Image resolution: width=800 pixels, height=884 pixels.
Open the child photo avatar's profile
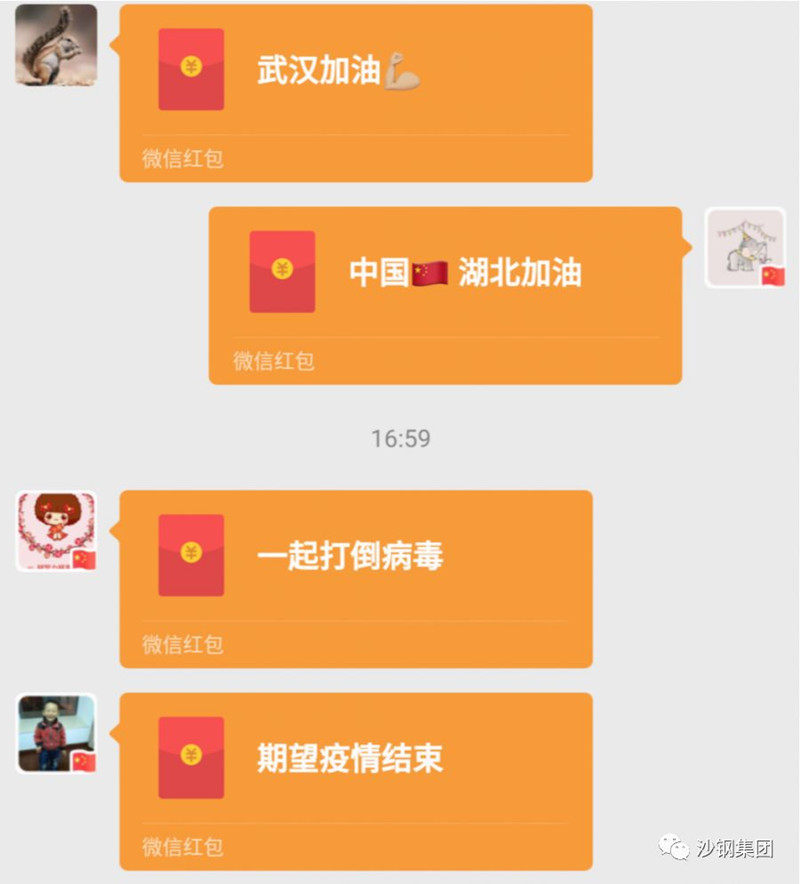[56, 733]
